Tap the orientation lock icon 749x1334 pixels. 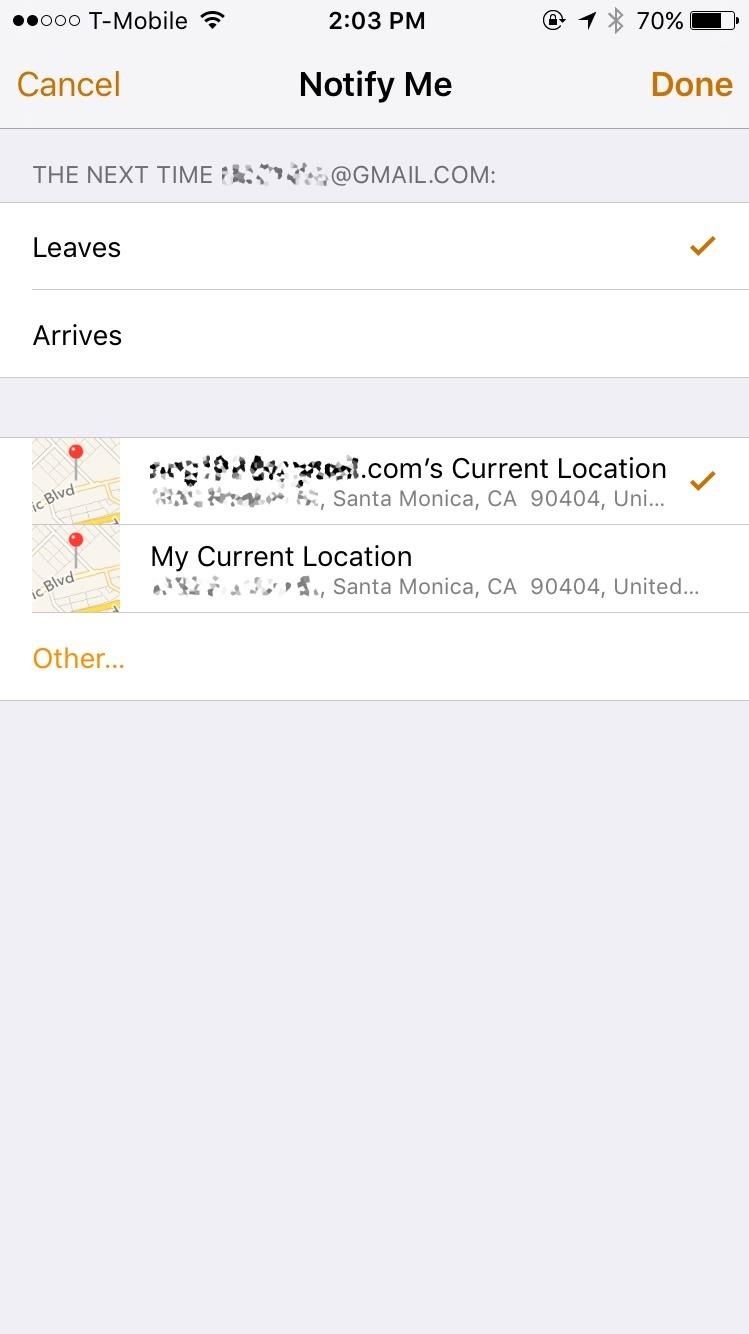point(553,20)
